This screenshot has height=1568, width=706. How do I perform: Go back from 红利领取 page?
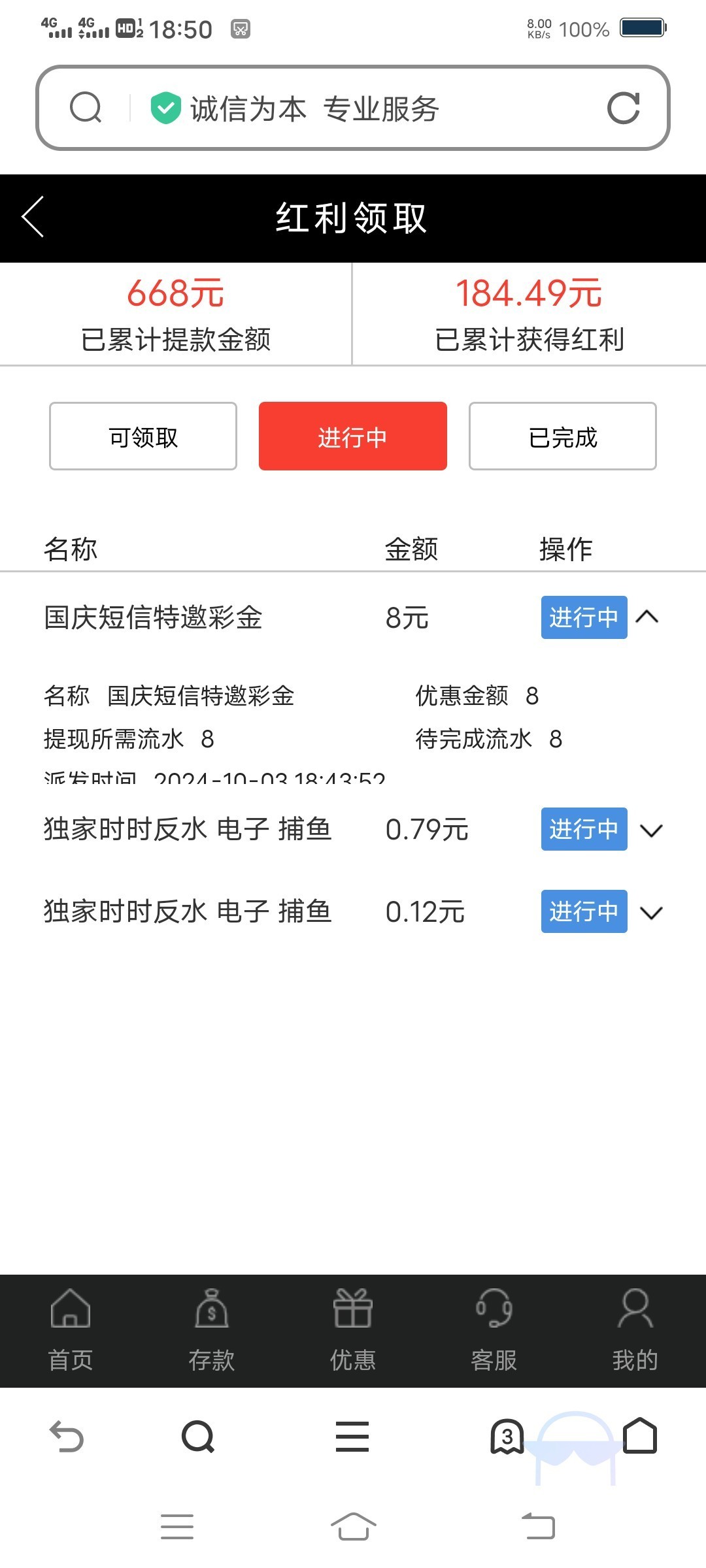tap(33, 217)
